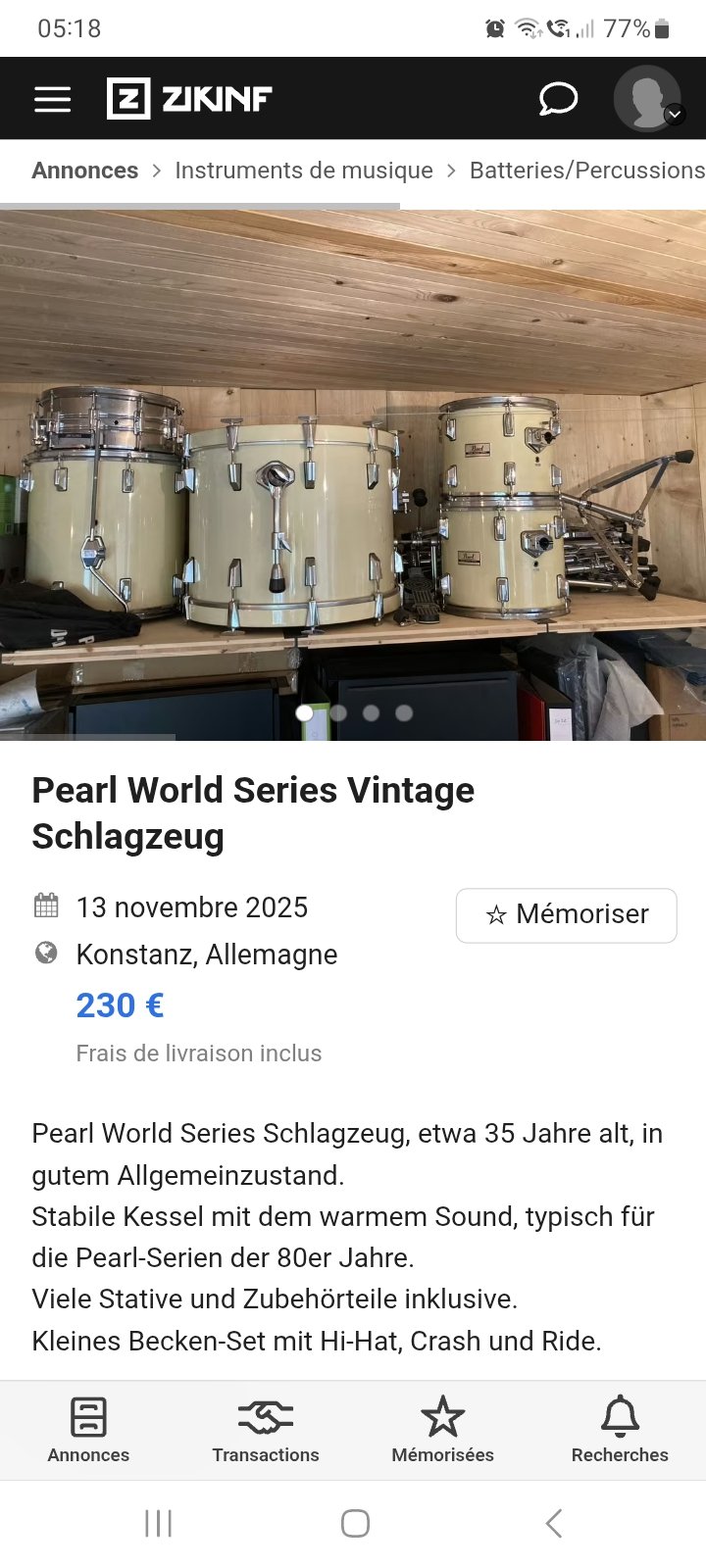Switch to the Mémorisées tab
Viewport: 706px width, 1568px height.
click(x=442, y=1431)
